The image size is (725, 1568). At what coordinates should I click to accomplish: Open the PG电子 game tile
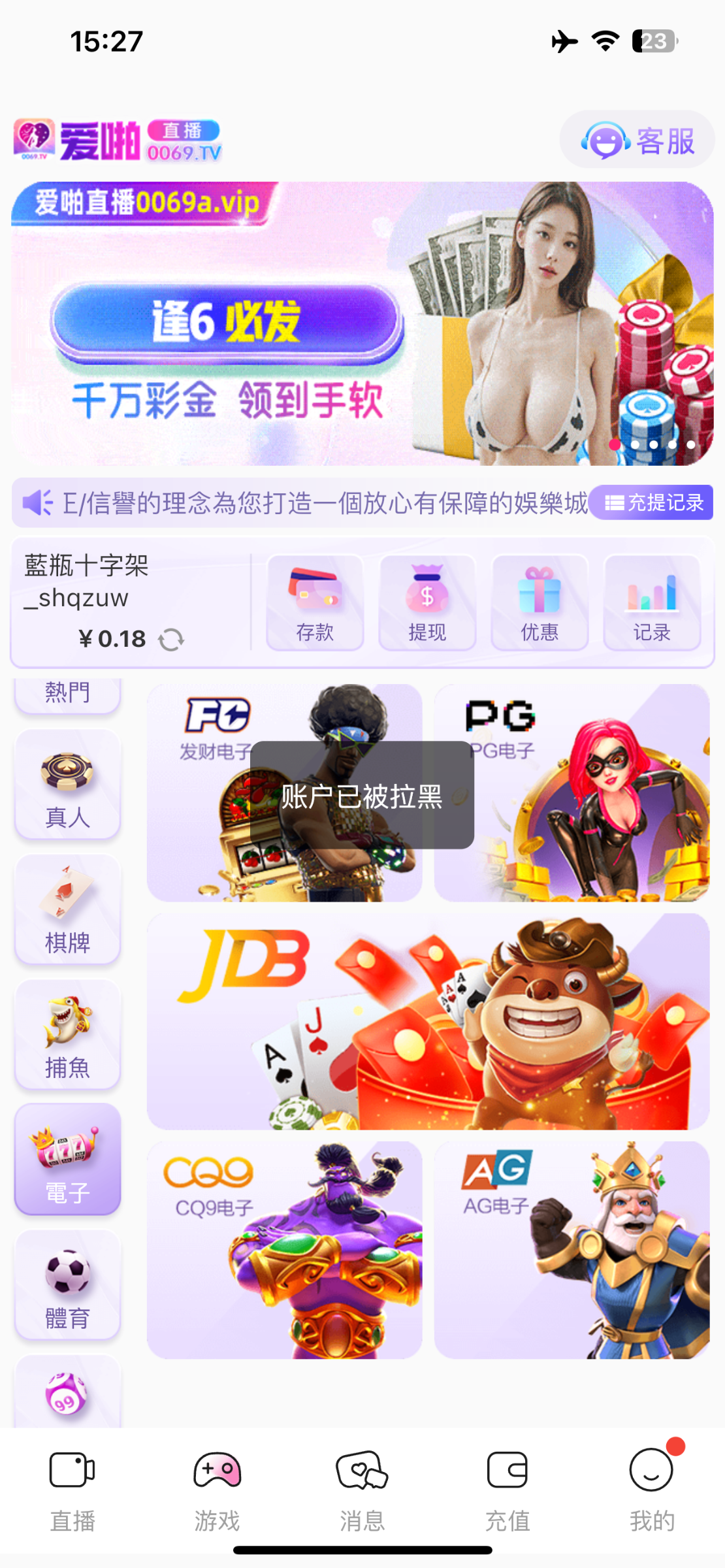coord(572,793)
